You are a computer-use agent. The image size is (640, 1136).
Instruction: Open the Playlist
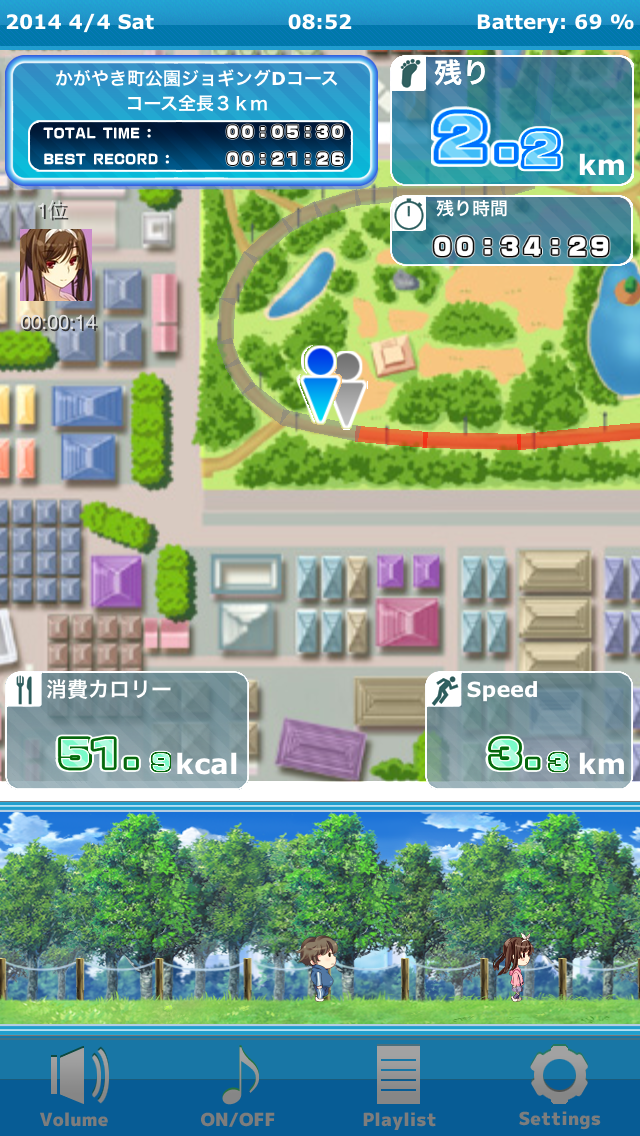click(399, 1085)
